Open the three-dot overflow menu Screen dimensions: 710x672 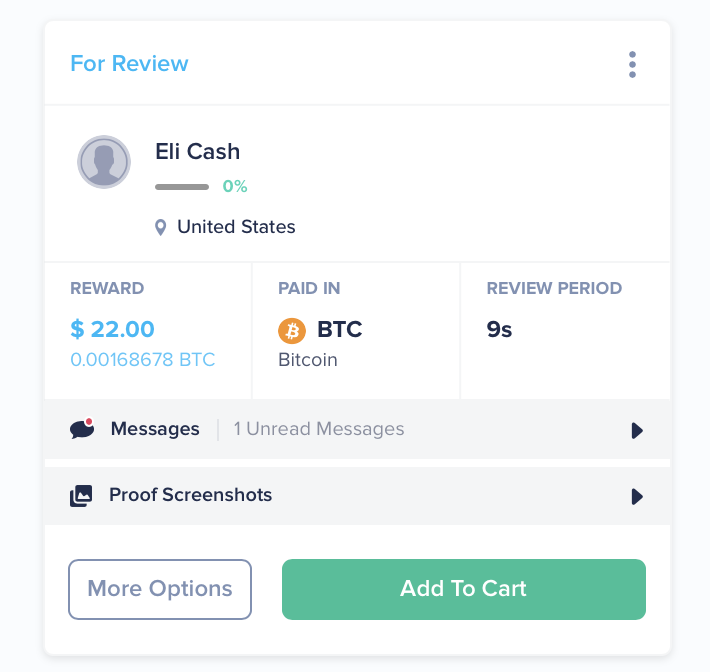point(632,65)
